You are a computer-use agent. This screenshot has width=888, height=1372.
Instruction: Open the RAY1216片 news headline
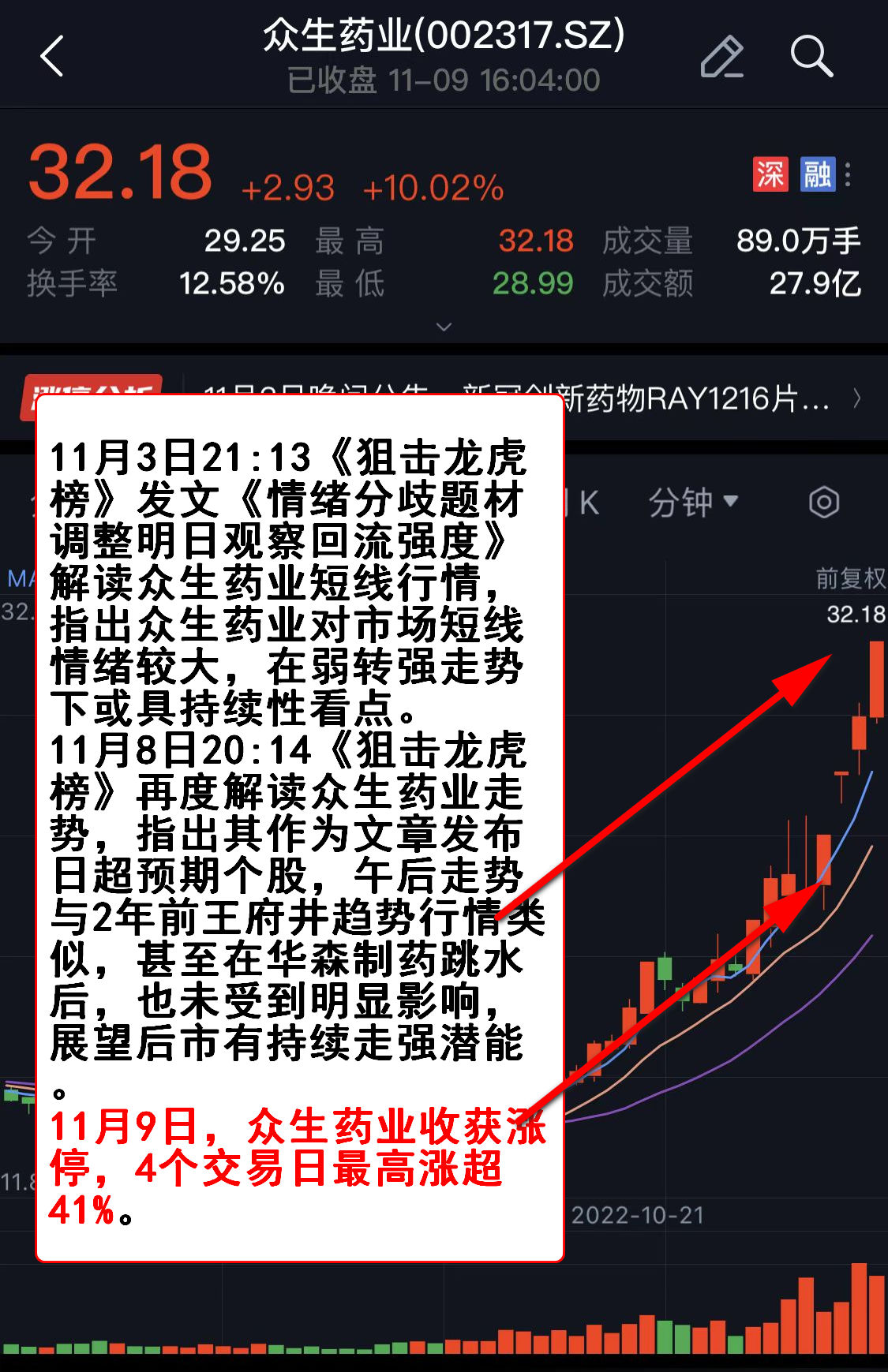tap(695, 399)
